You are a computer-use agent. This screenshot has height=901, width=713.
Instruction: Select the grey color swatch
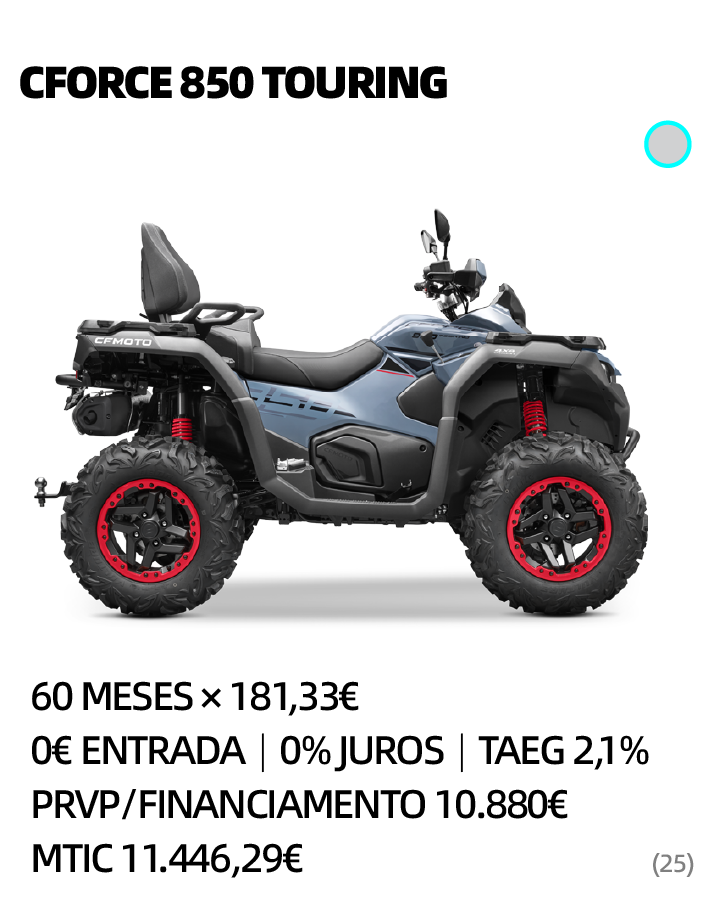pyautogui.click(x=667, y=144)
